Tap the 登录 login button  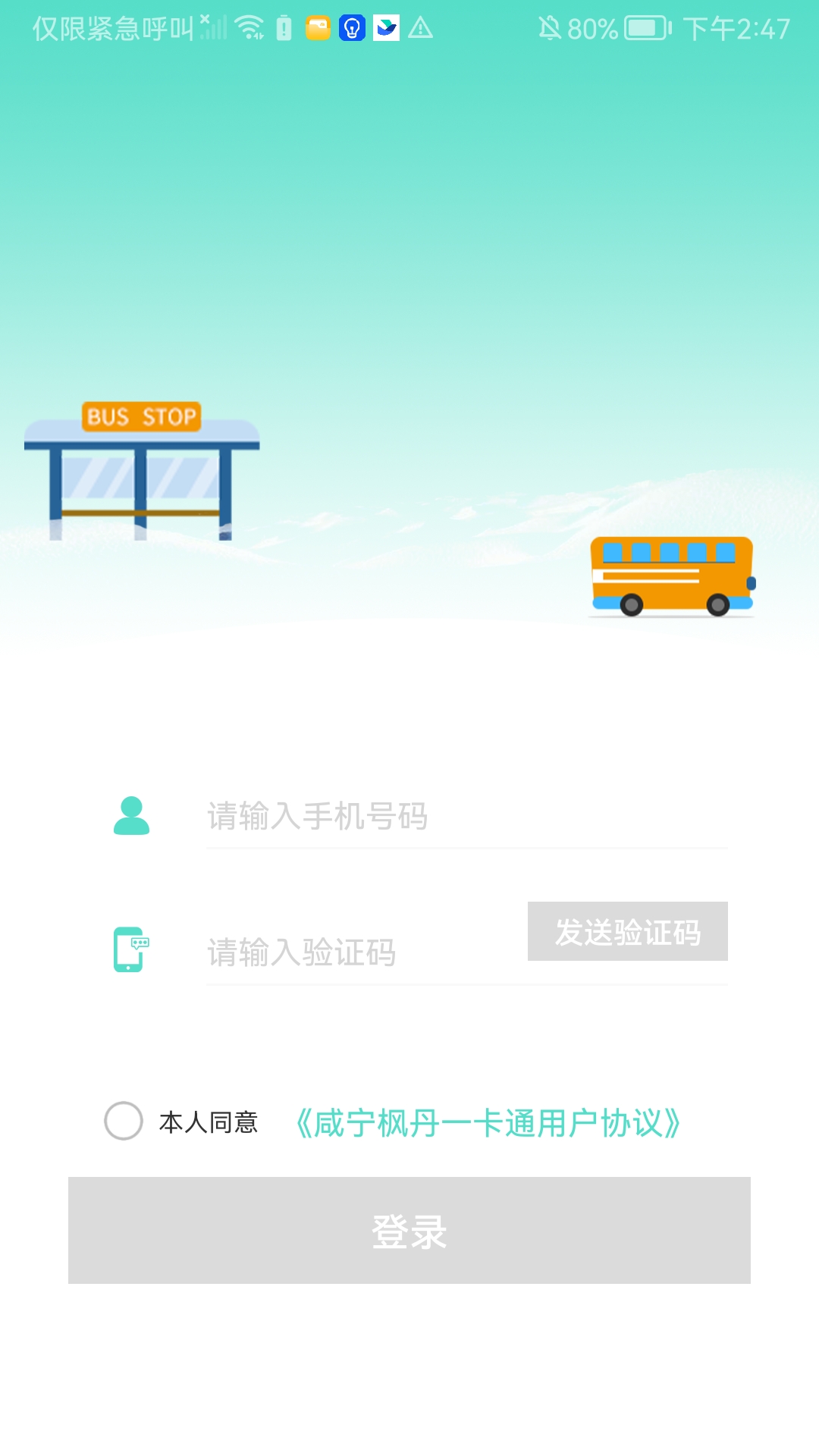pos(409,1232)
